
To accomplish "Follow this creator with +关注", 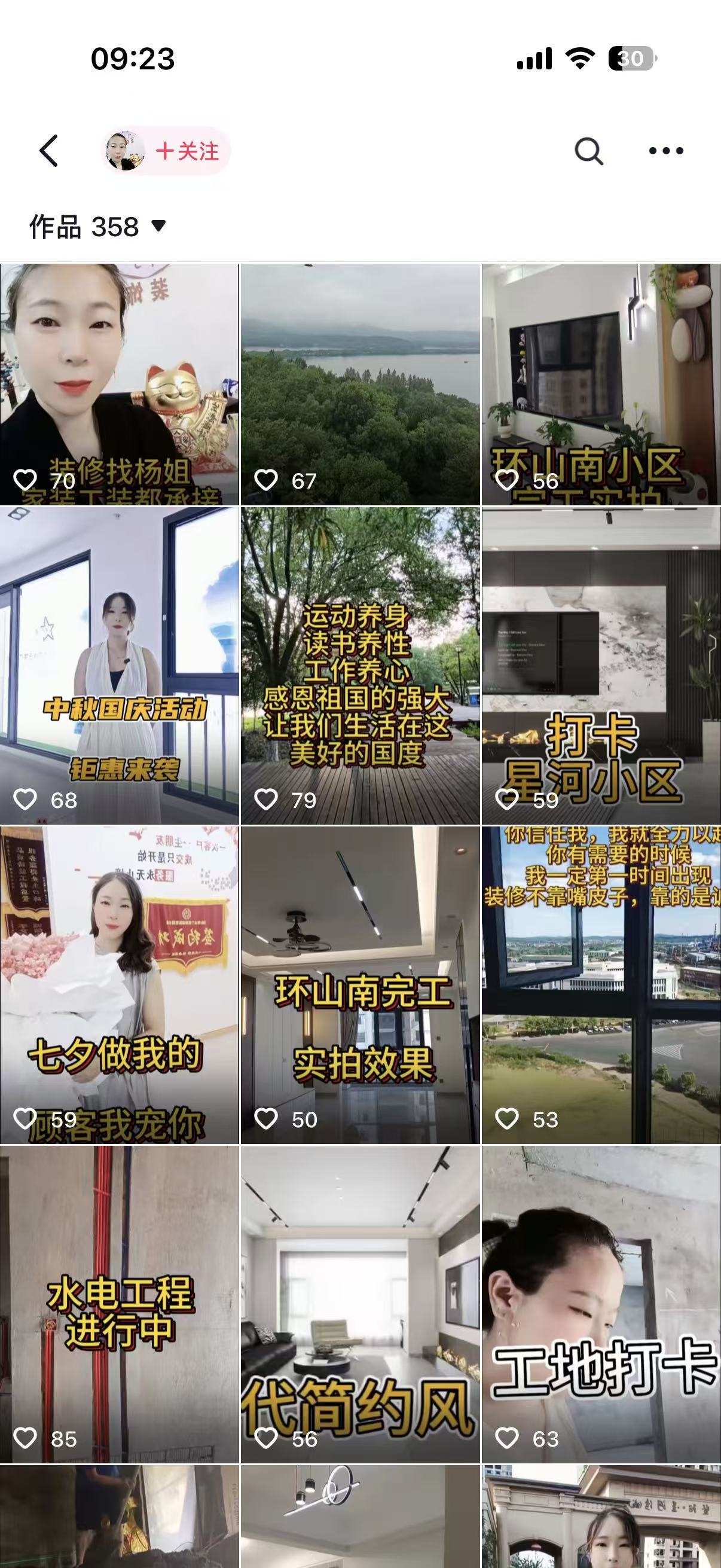I will (187, 151).
